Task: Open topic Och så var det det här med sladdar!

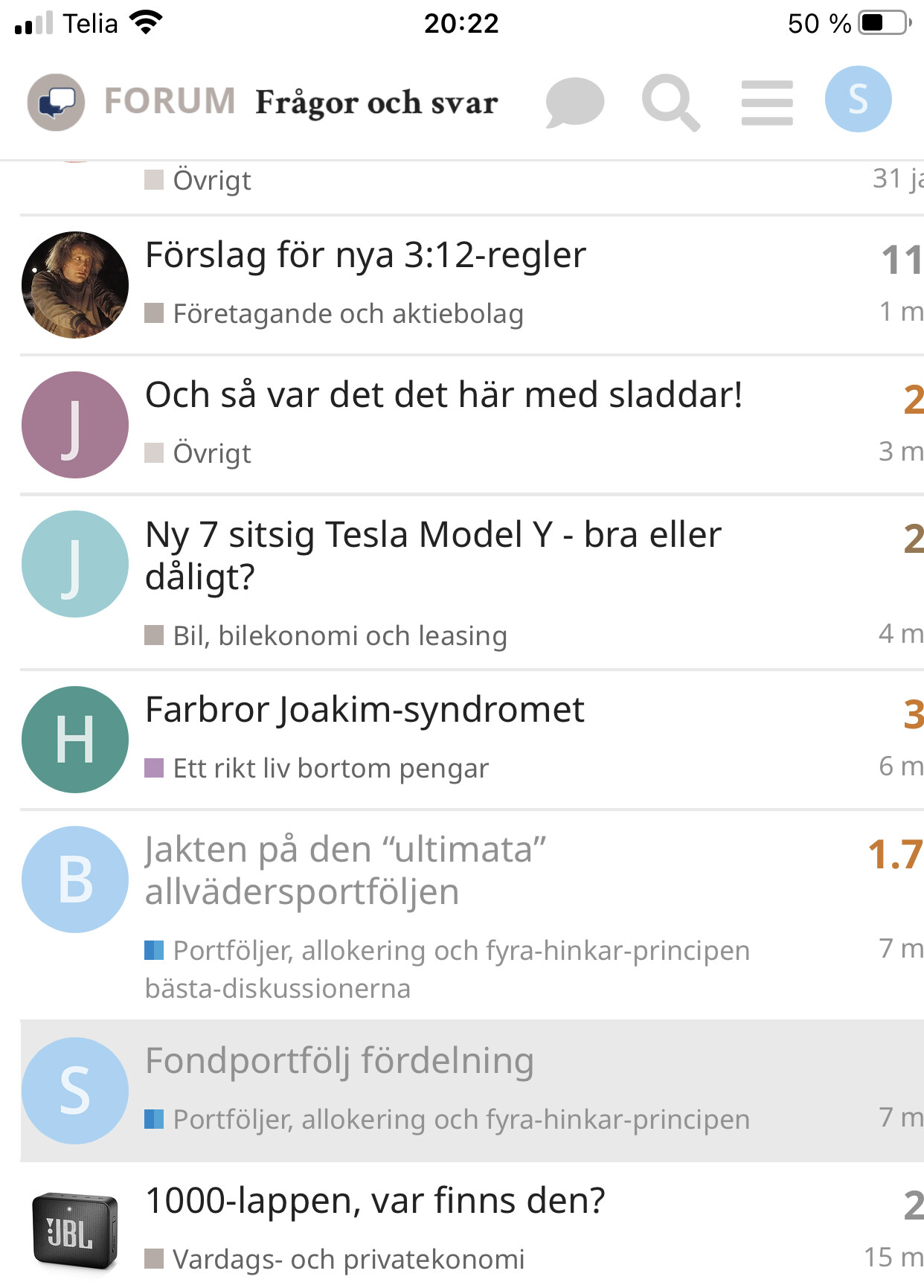Action: (x=443, y=395)
